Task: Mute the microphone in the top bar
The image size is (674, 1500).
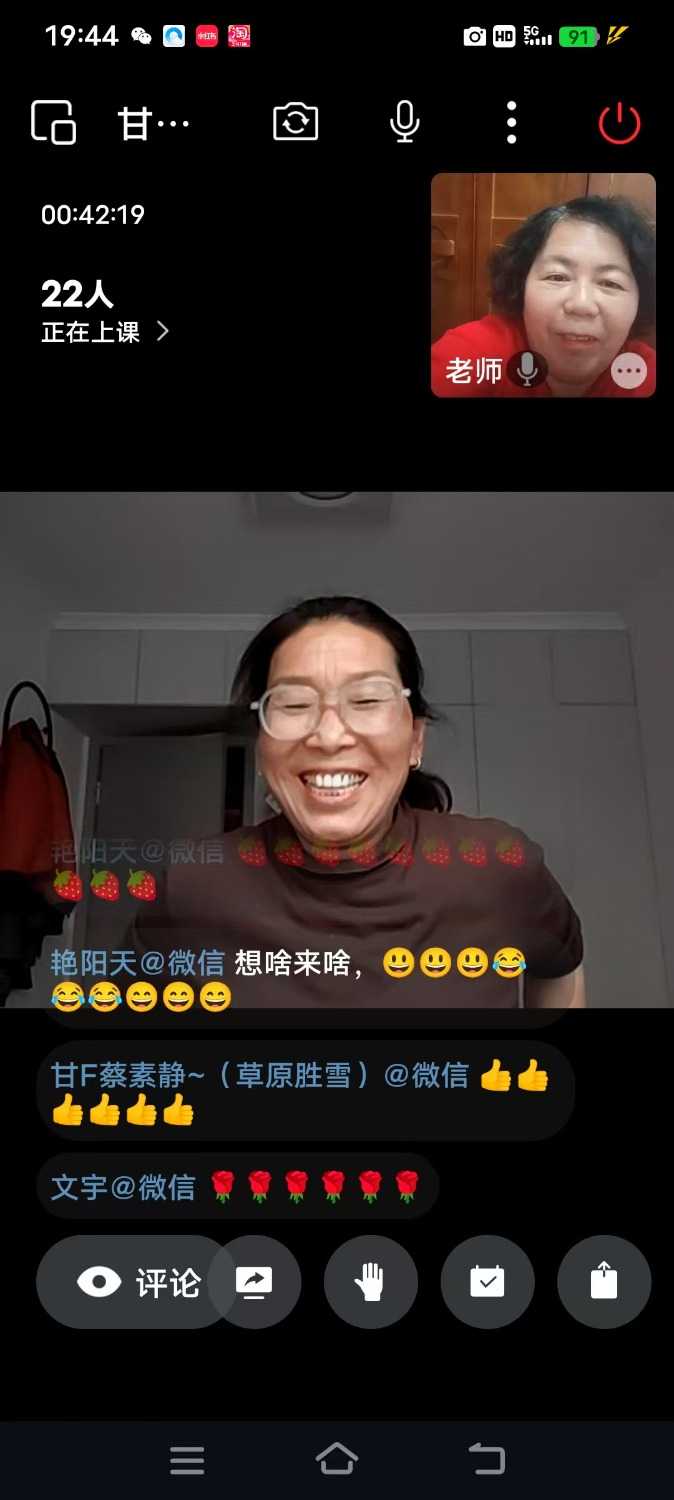Action: coord(404,123)
